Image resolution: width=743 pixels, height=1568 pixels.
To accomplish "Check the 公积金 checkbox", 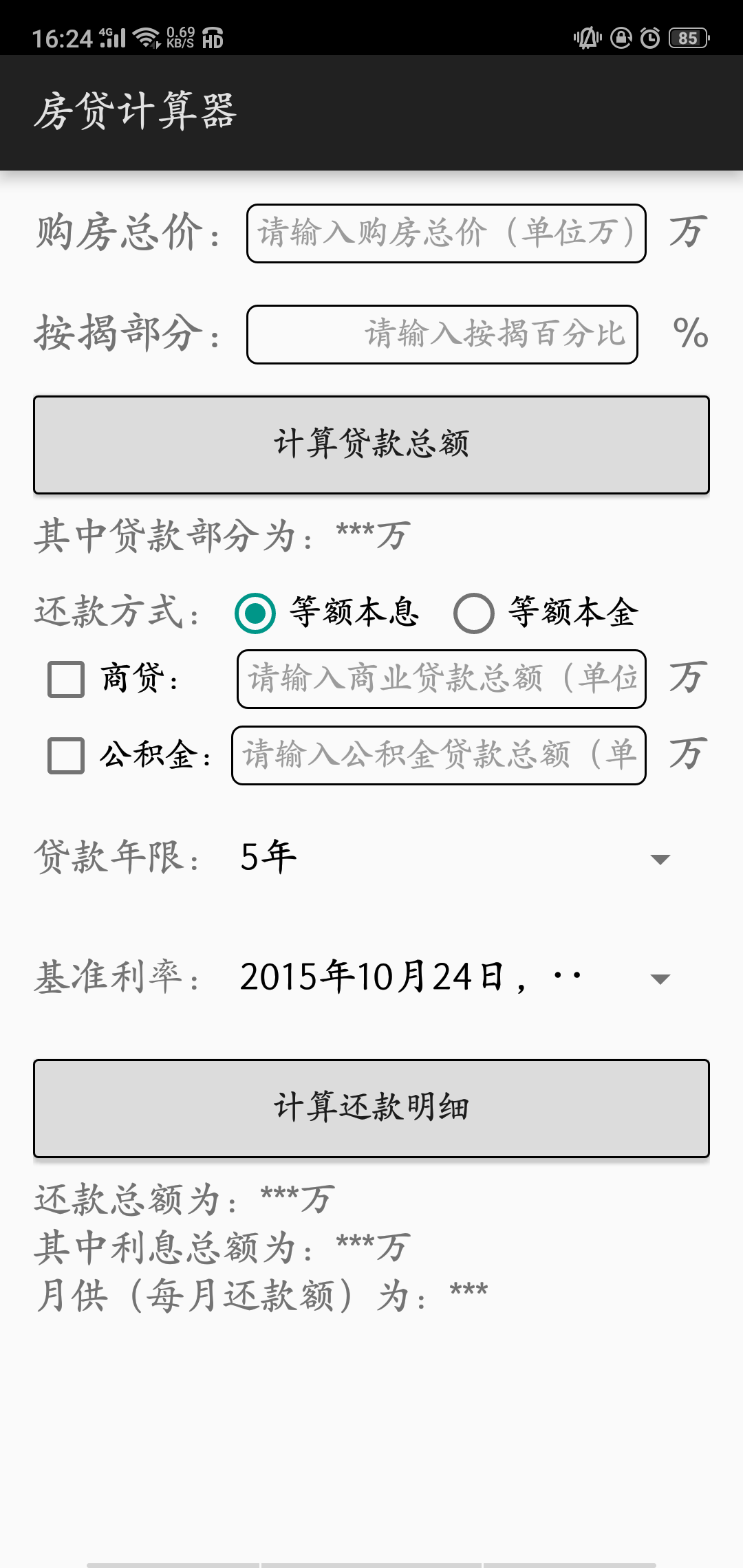I will click(66, 755).
